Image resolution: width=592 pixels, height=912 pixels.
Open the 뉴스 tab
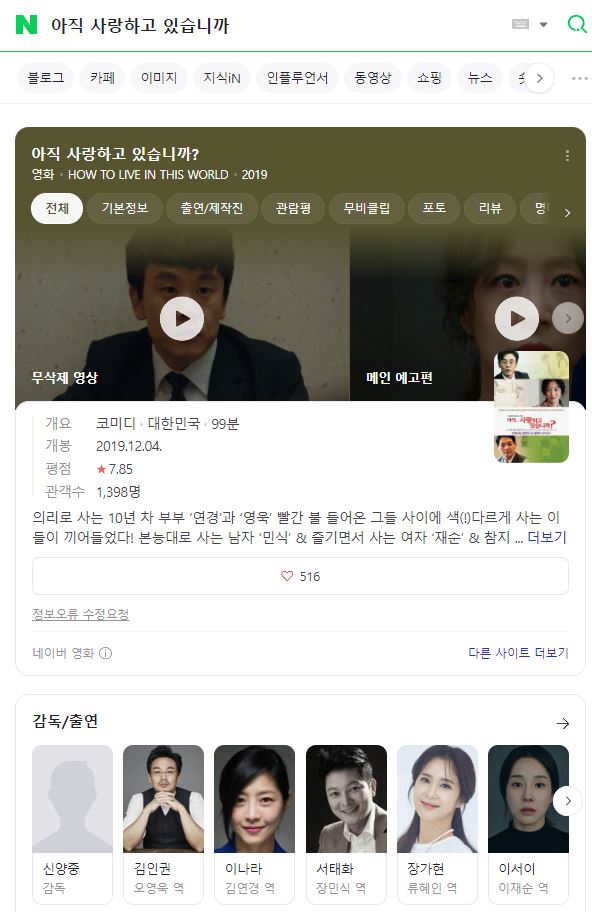[480, 78]
